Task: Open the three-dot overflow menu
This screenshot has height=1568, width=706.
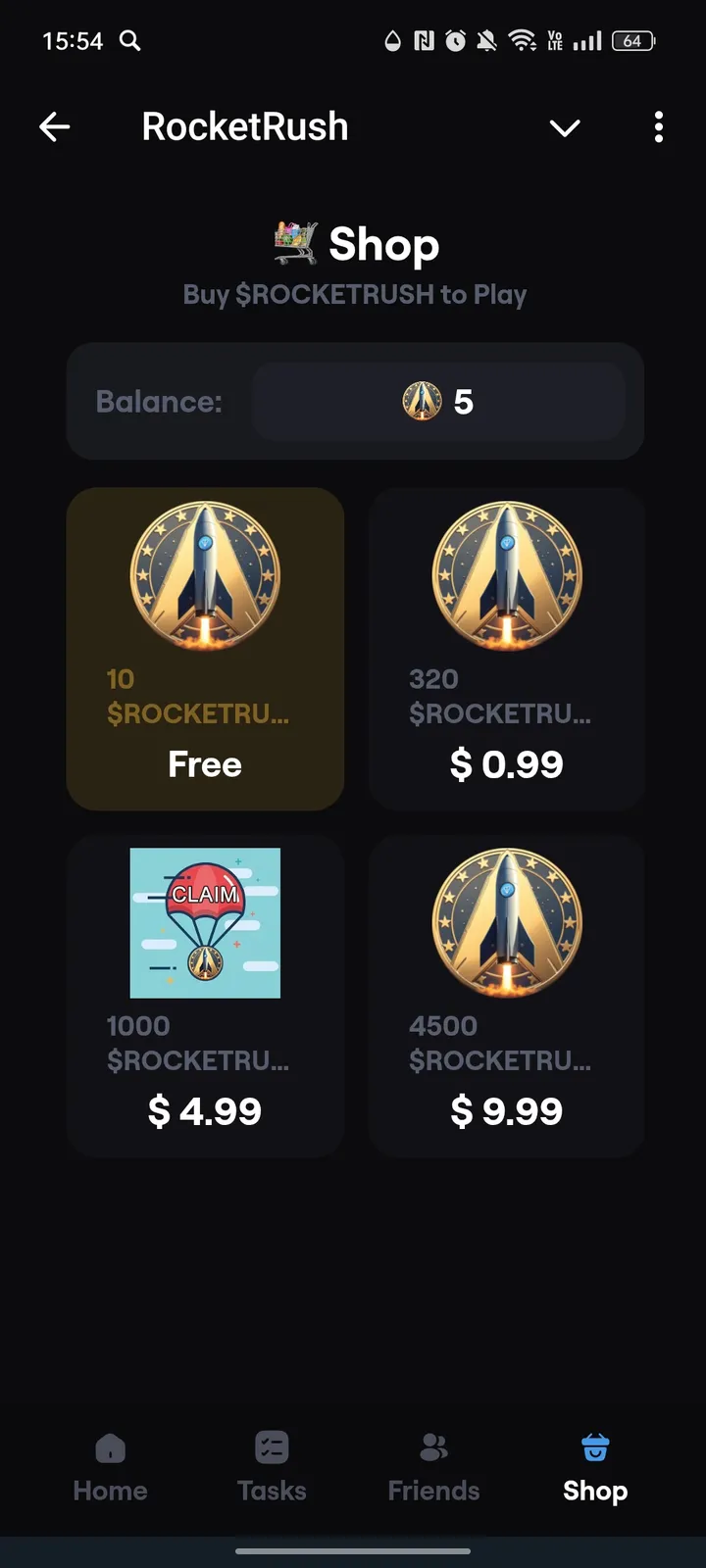Action: point(658,127)
